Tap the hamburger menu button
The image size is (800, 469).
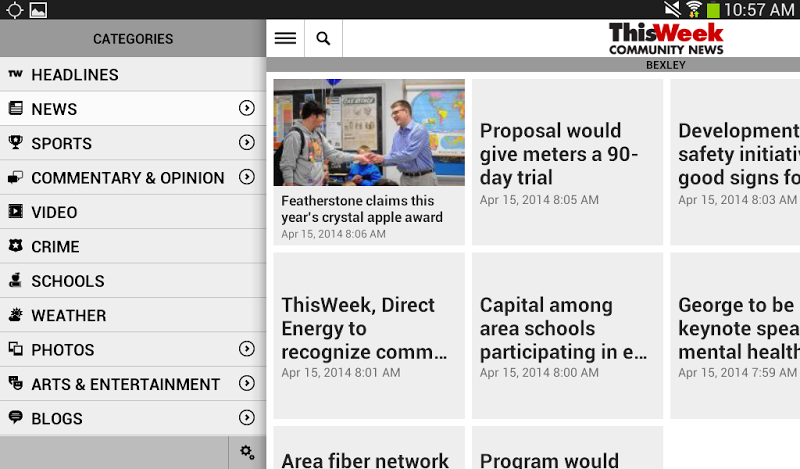pyautogui.click(x=285, y=38)
